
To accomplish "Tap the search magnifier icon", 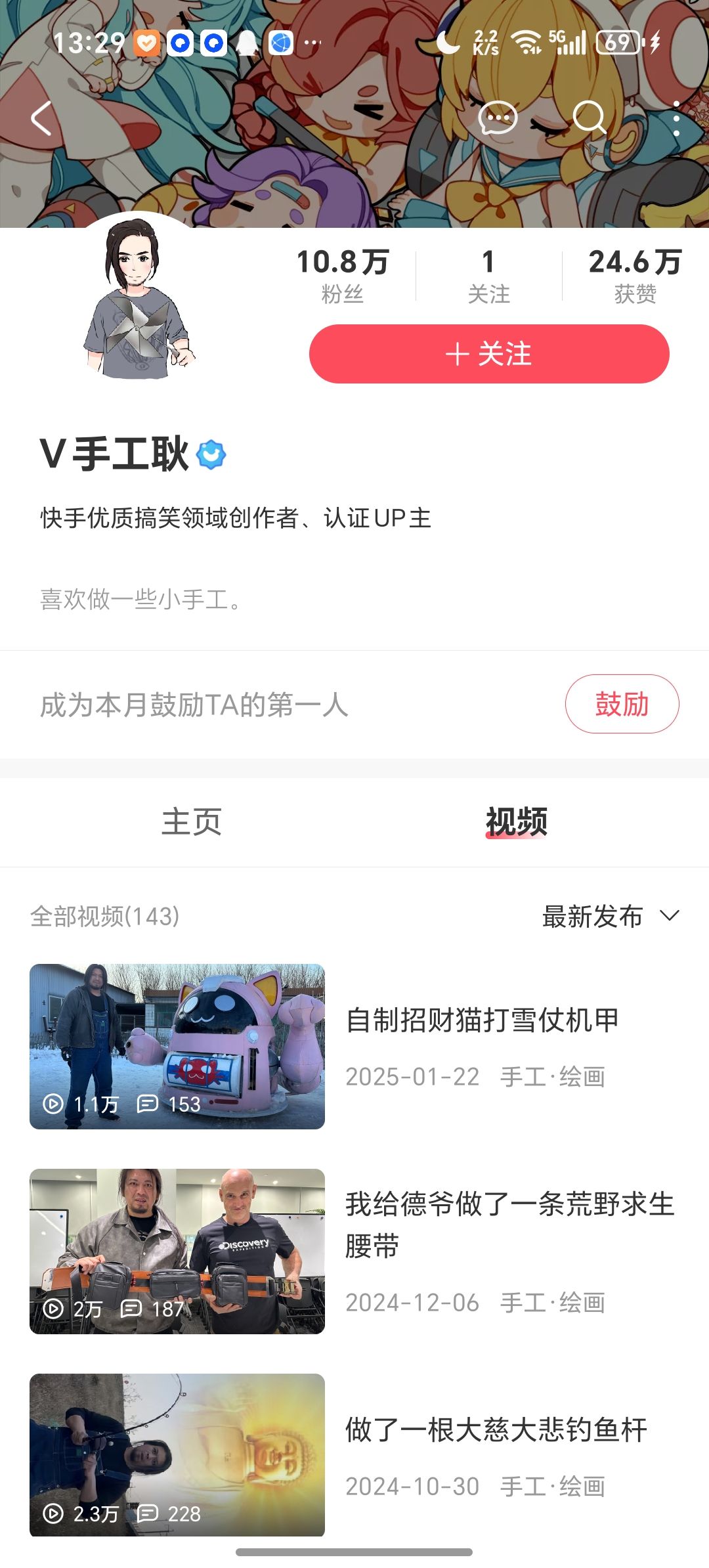I will tap(589, 119).
